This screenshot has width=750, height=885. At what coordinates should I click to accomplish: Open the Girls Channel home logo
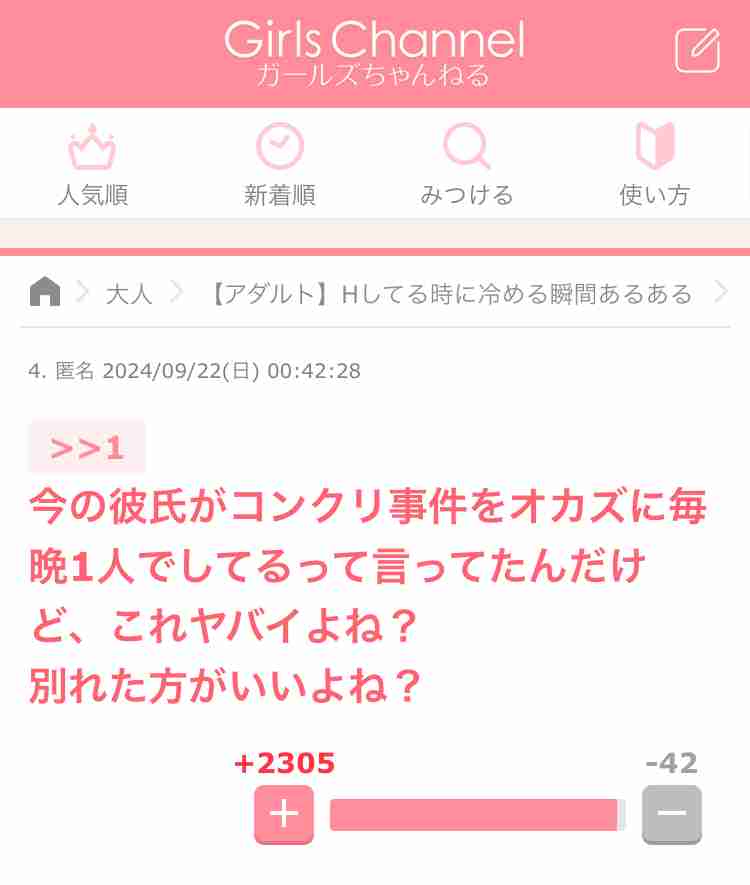374,52
